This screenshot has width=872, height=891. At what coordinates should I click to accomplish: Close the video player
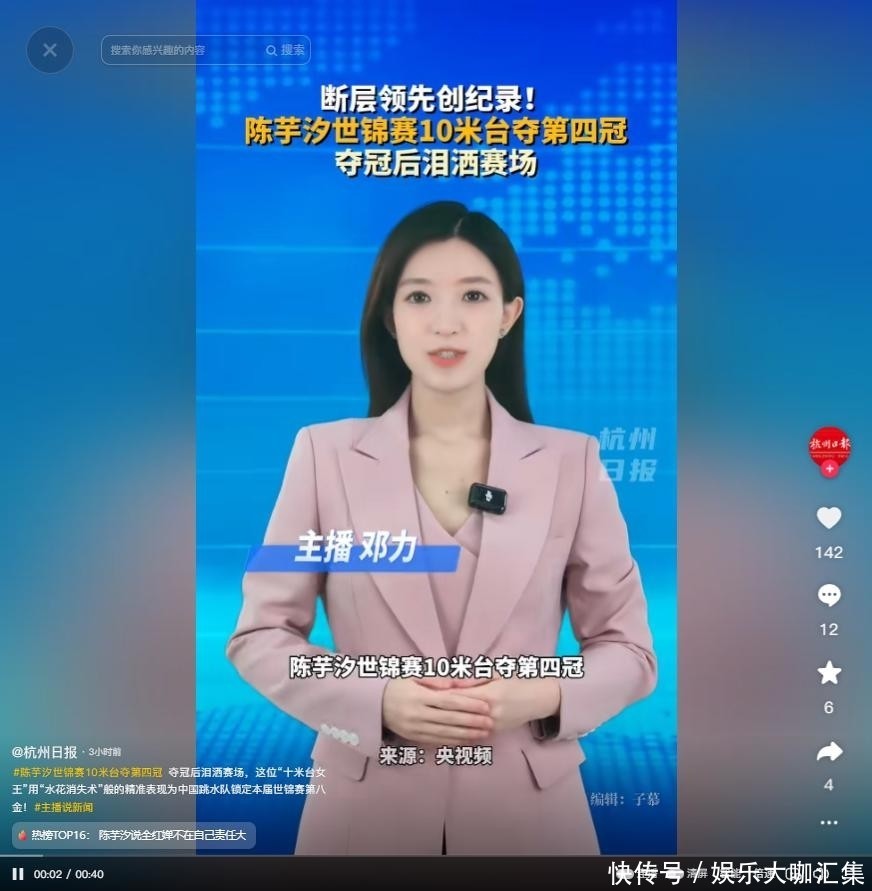(50, 50)
